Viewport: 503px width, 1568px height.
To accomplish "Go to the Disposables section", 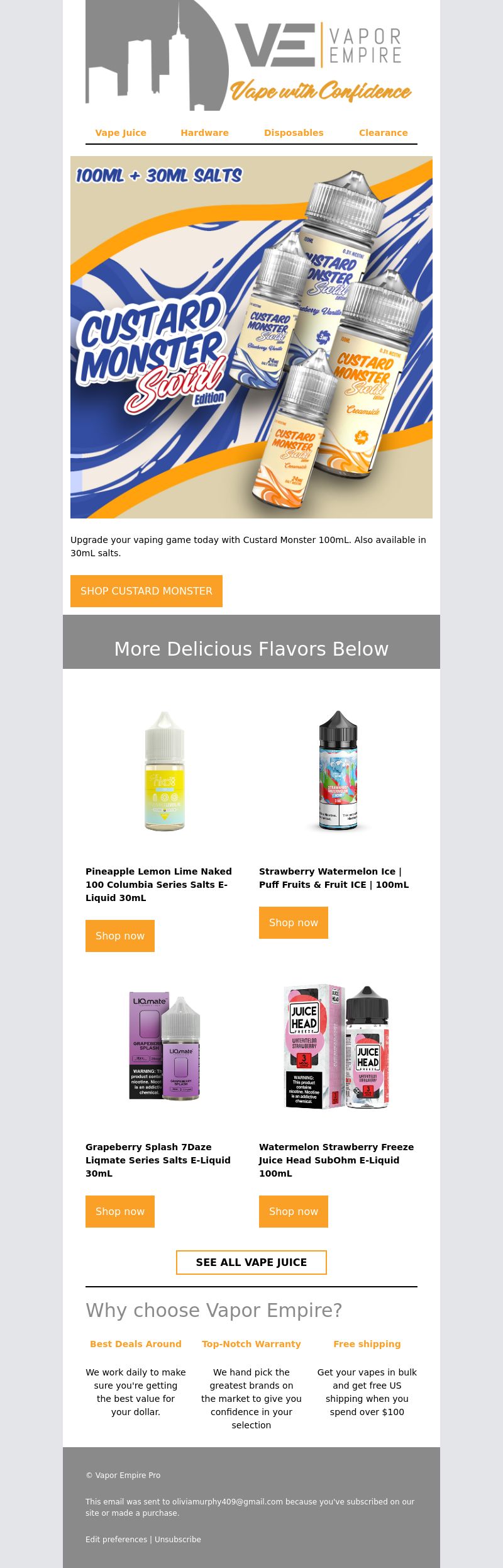I will point(294,133).
